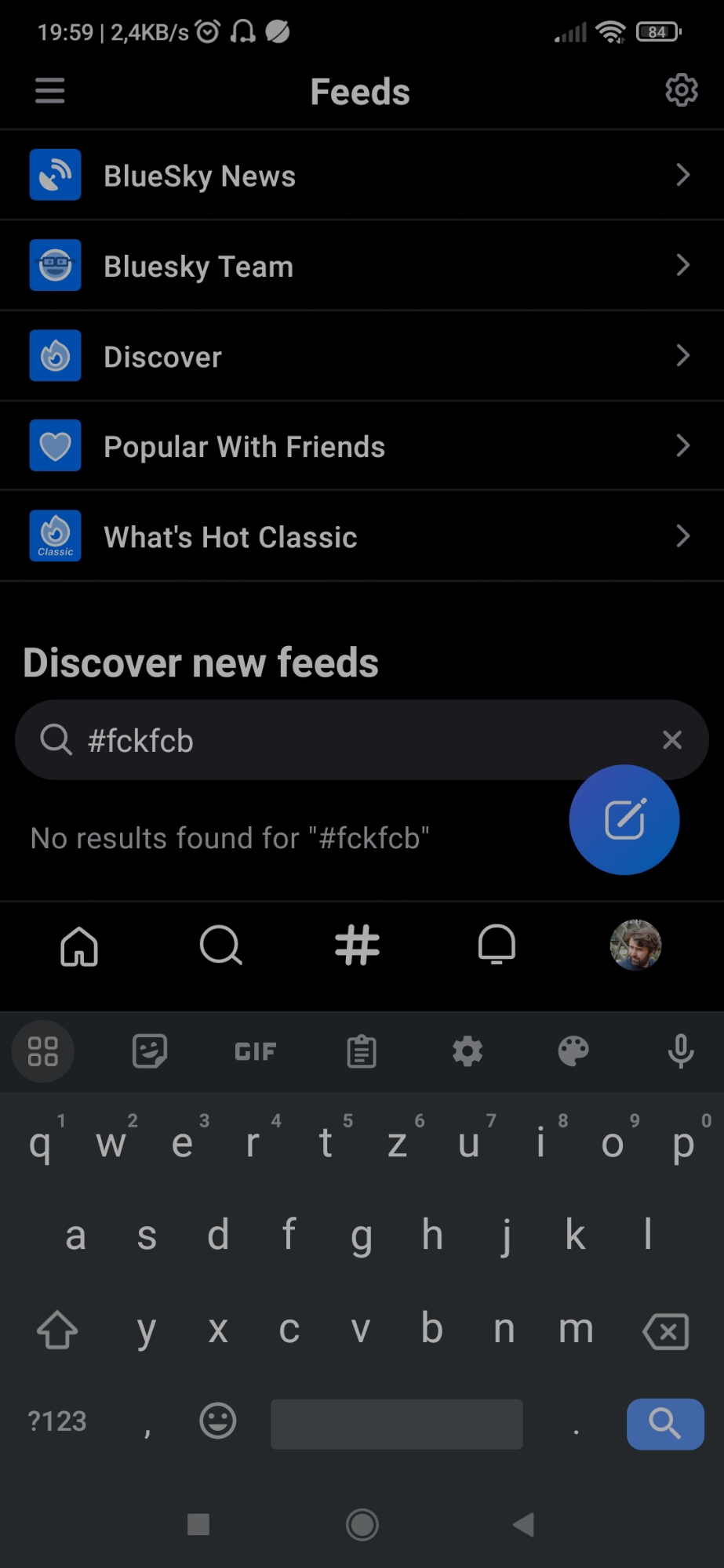Hit the backspace key
Viewport: 724px width, 1568px height.
coord(665,1331)
